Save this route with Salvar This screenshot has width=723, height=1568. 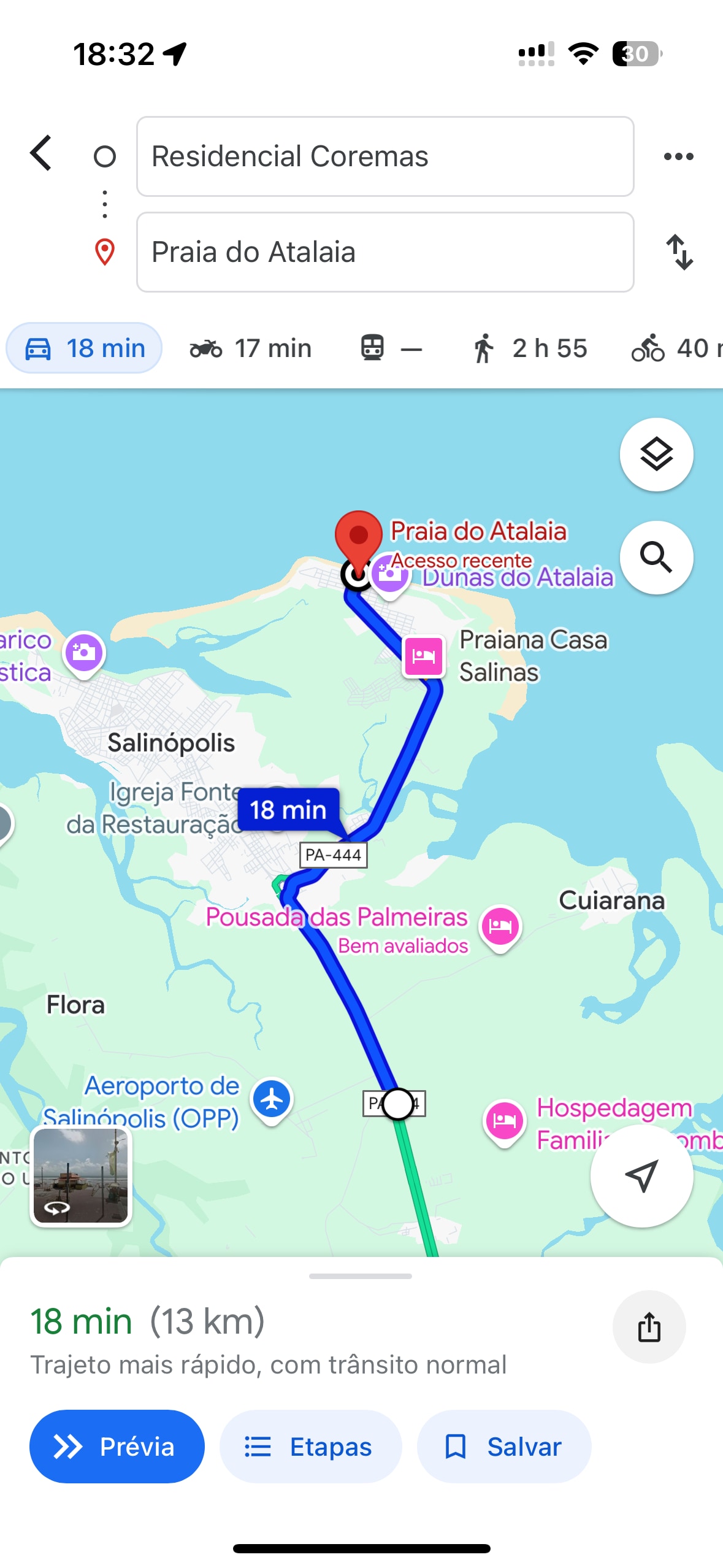pos(503,1447)
